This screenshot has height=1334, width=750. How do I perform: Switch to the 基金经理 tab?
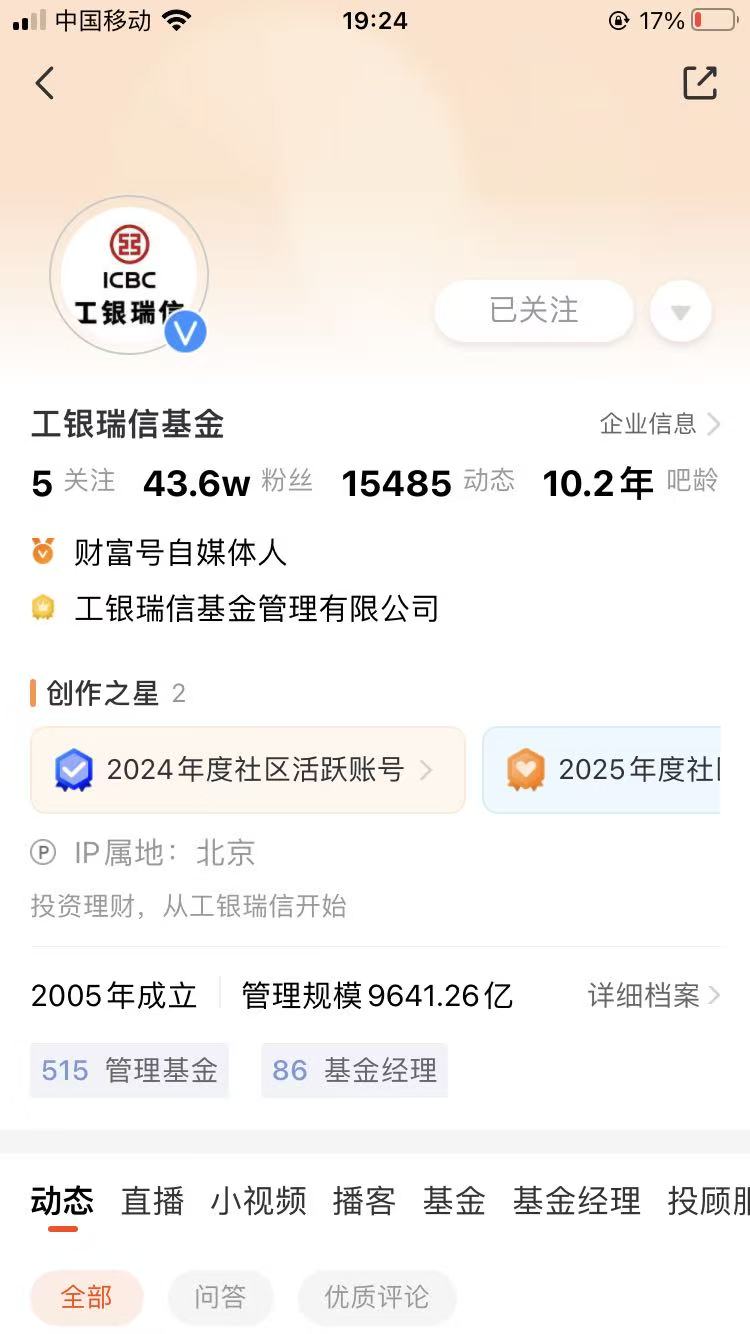[576, 1200]
